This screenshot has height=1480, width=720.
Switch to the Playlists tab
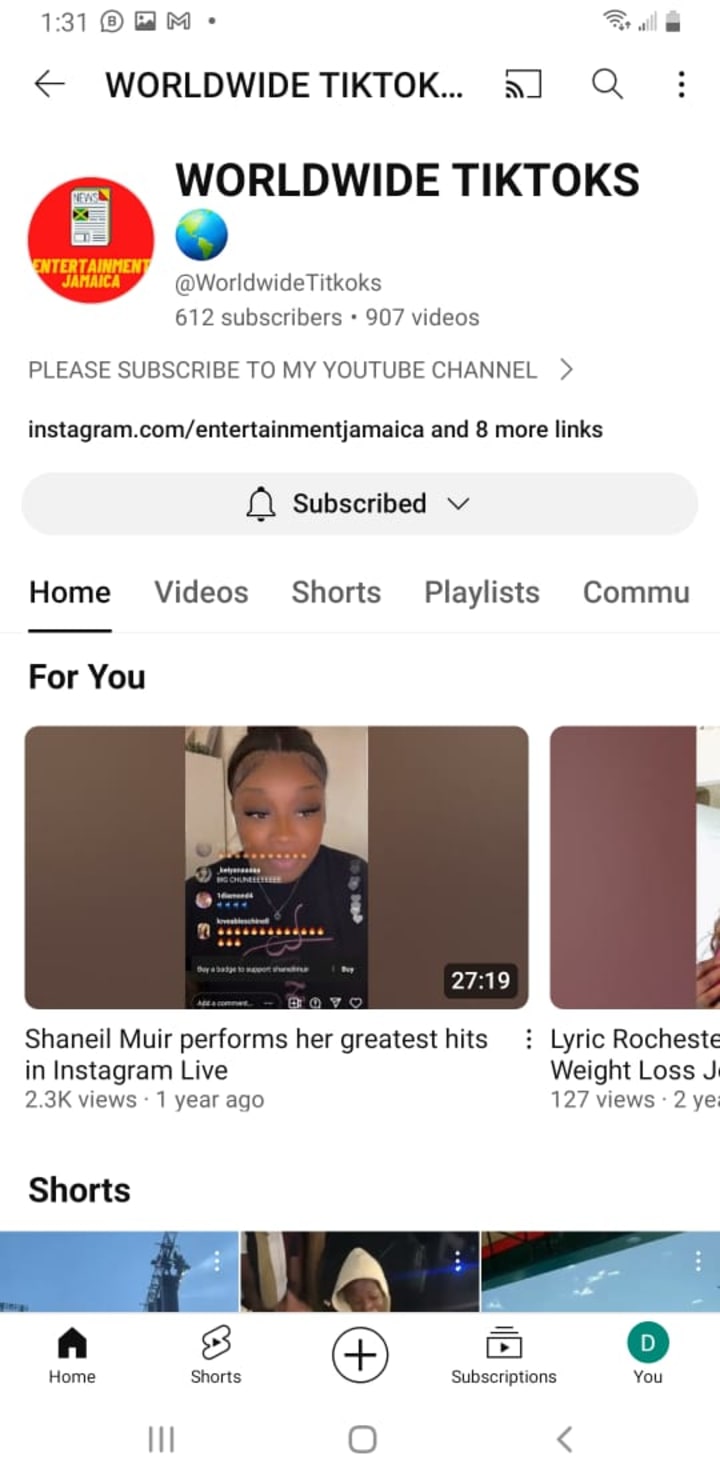coord(481,592)
